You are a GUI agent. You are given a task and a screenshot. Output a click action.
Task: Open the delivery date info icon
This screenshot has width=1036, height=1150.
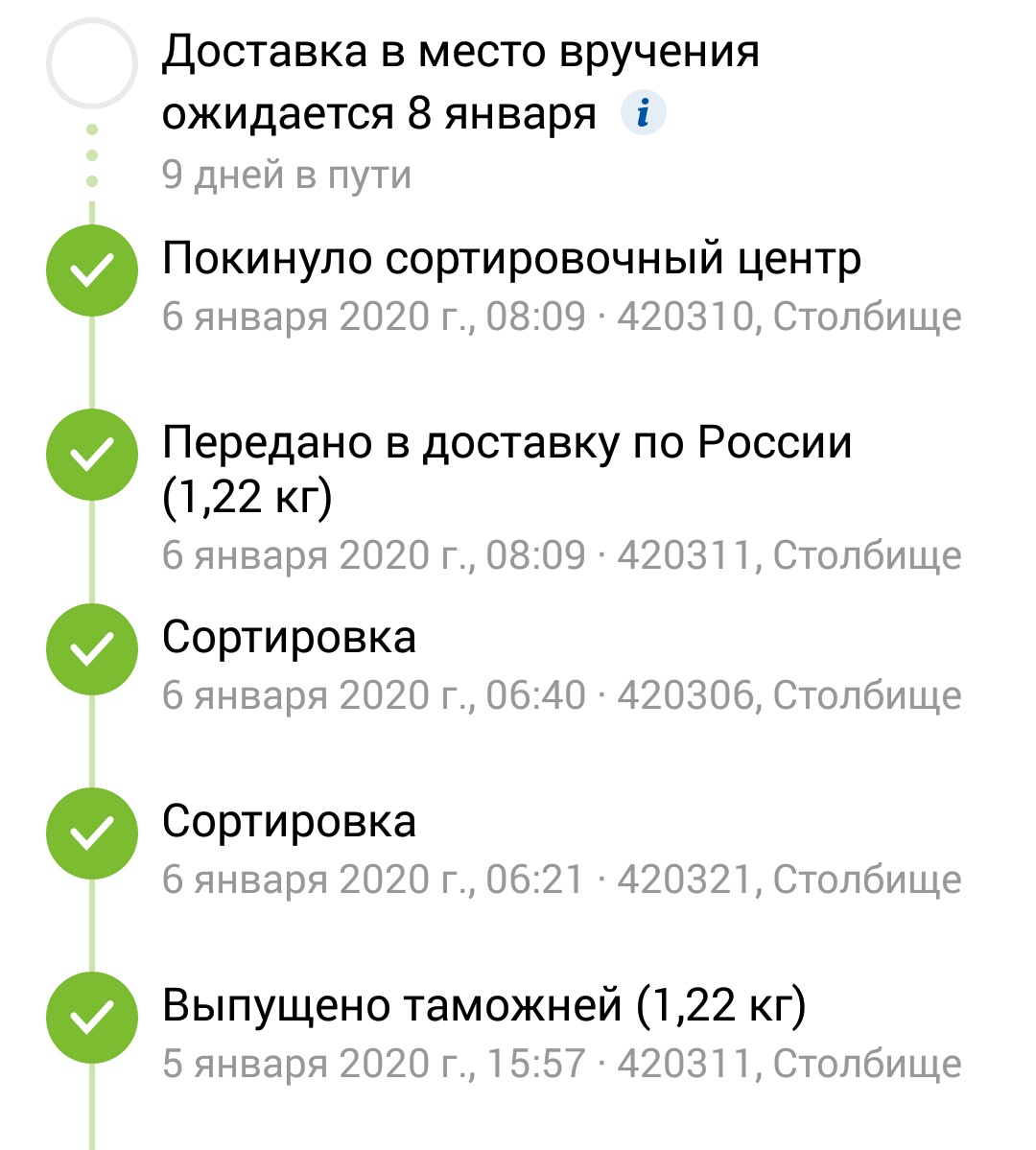tap(644, 114)
